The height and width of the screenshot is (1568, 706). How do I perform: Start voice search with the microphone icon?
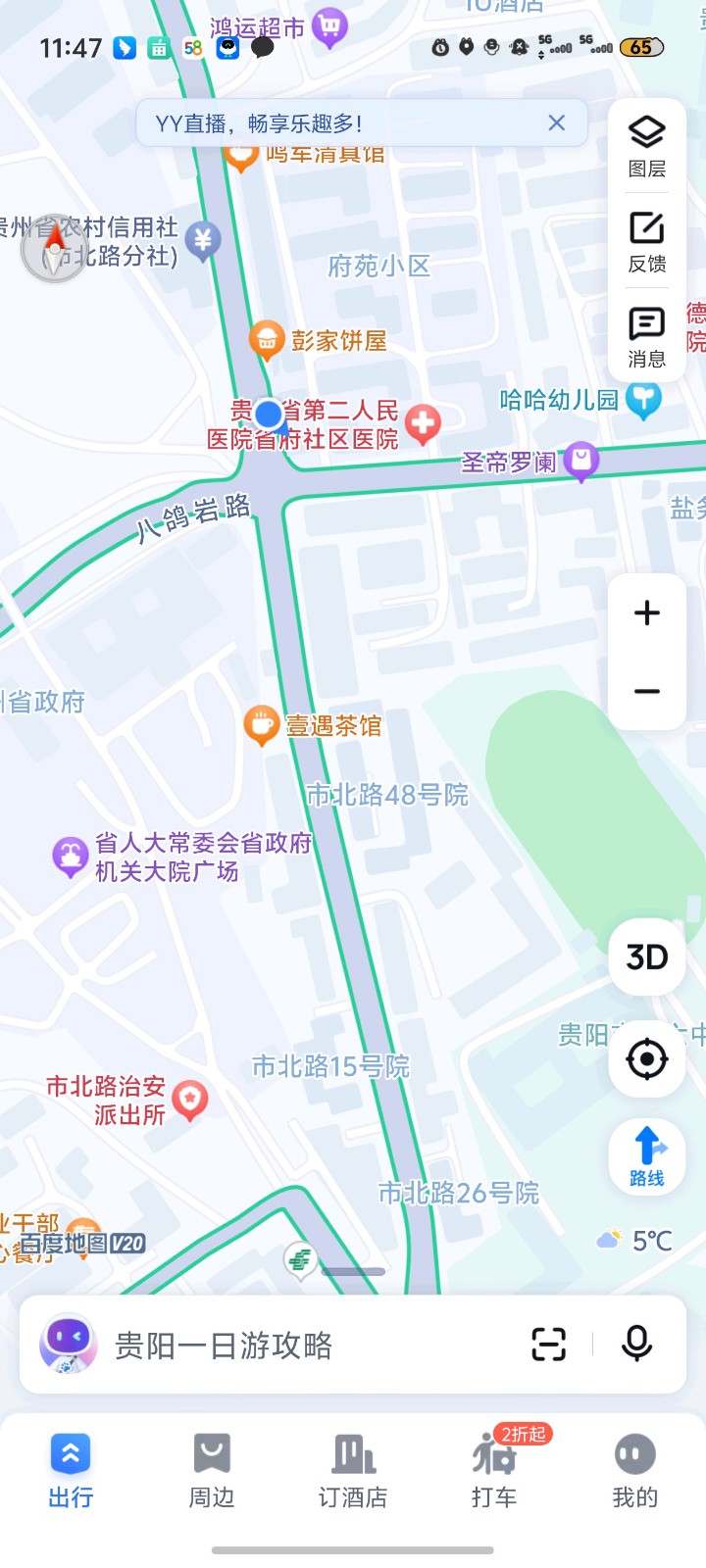click(x=636, y=1345)
